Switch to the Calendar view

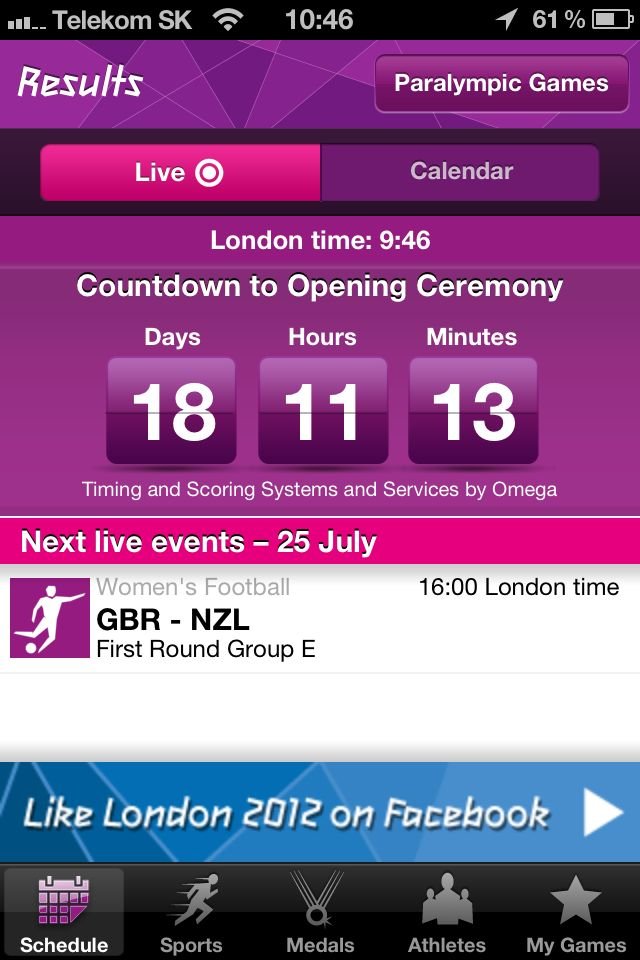pyautogui.click(x=460, y=172)
